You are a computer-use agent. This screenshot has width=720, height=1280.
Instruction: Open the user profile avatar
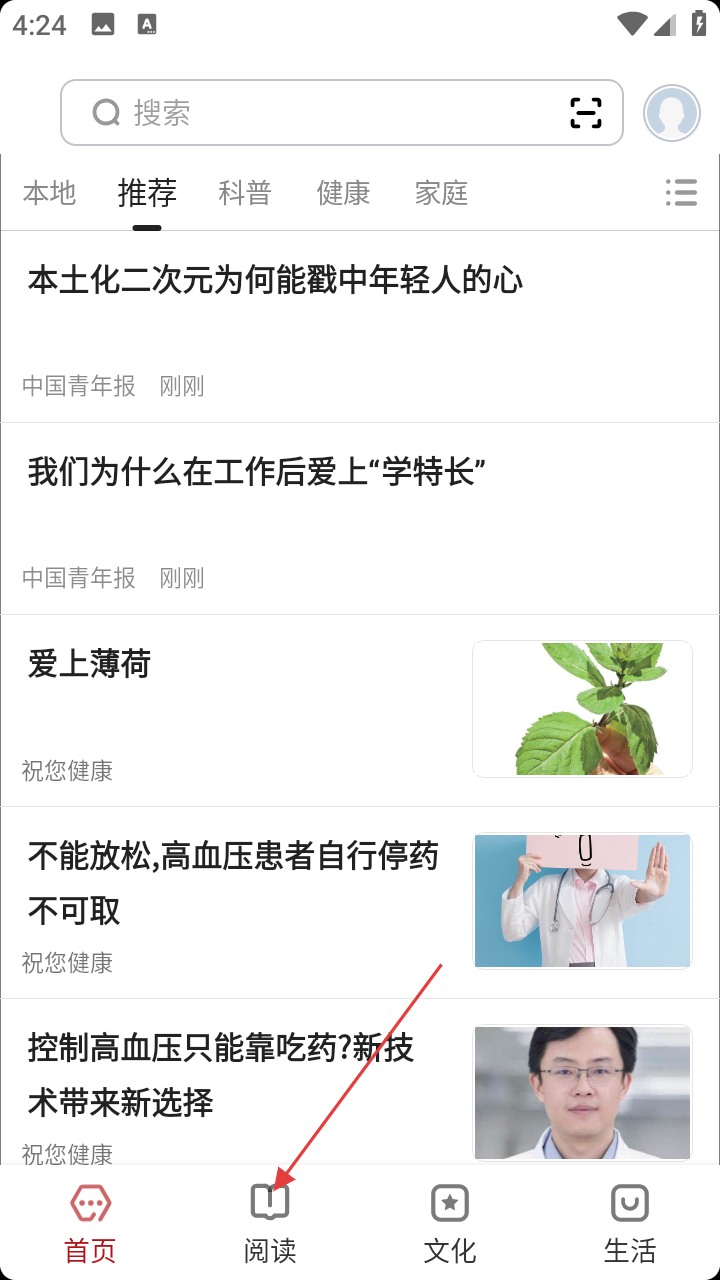(x=671, y=113)
